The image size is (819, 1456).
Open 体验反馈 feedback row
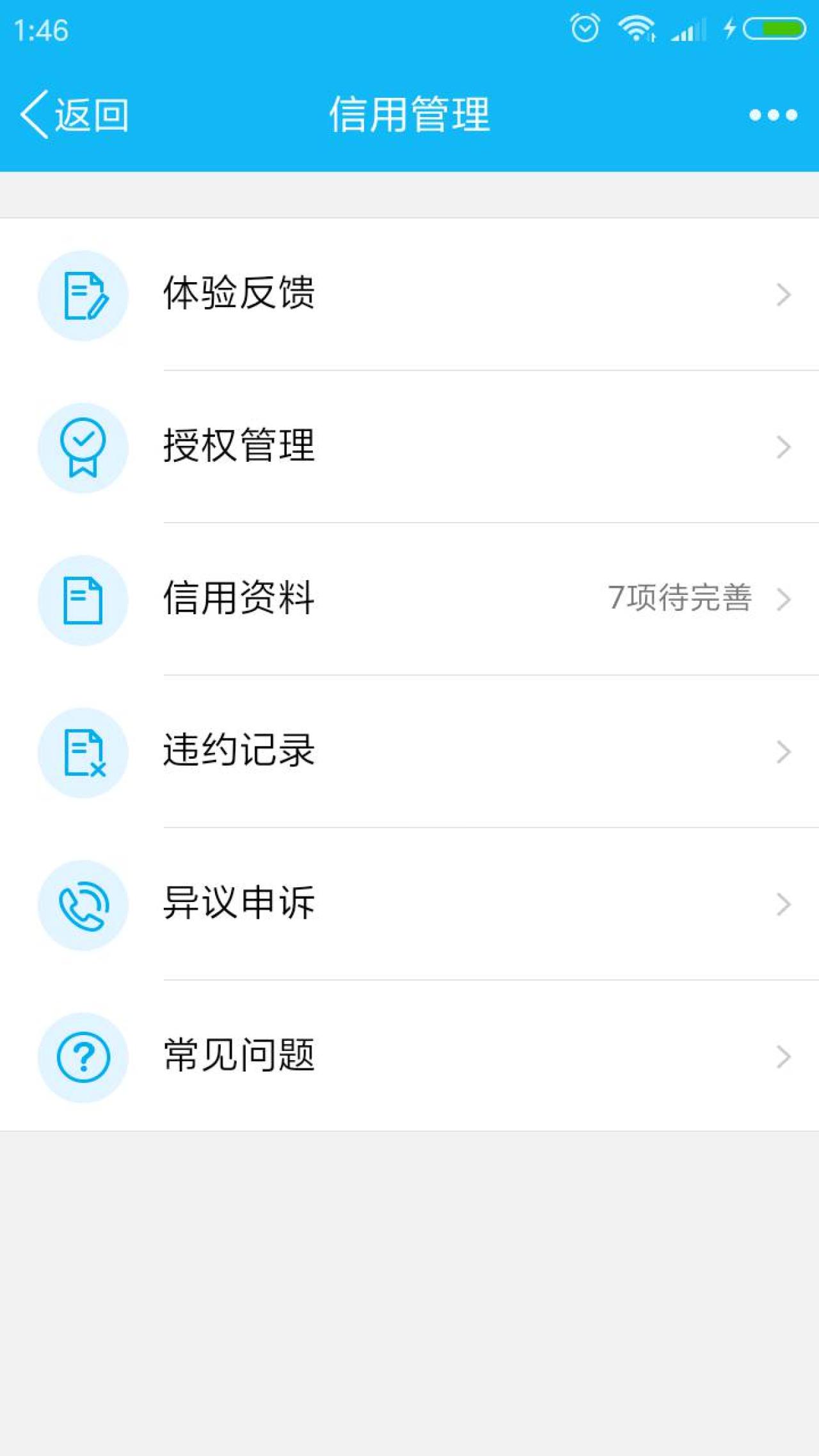409,294
